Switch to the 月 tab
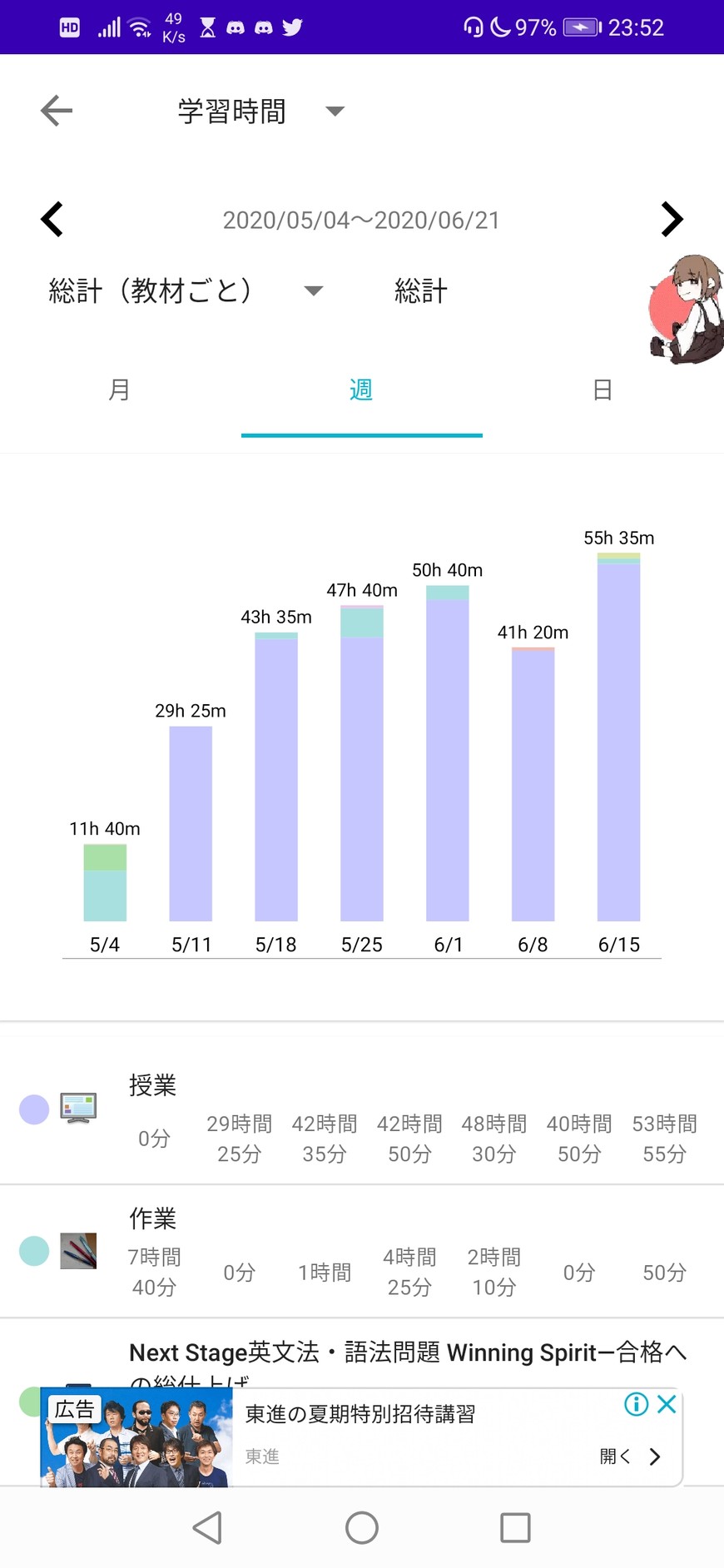 pos(120,390)
